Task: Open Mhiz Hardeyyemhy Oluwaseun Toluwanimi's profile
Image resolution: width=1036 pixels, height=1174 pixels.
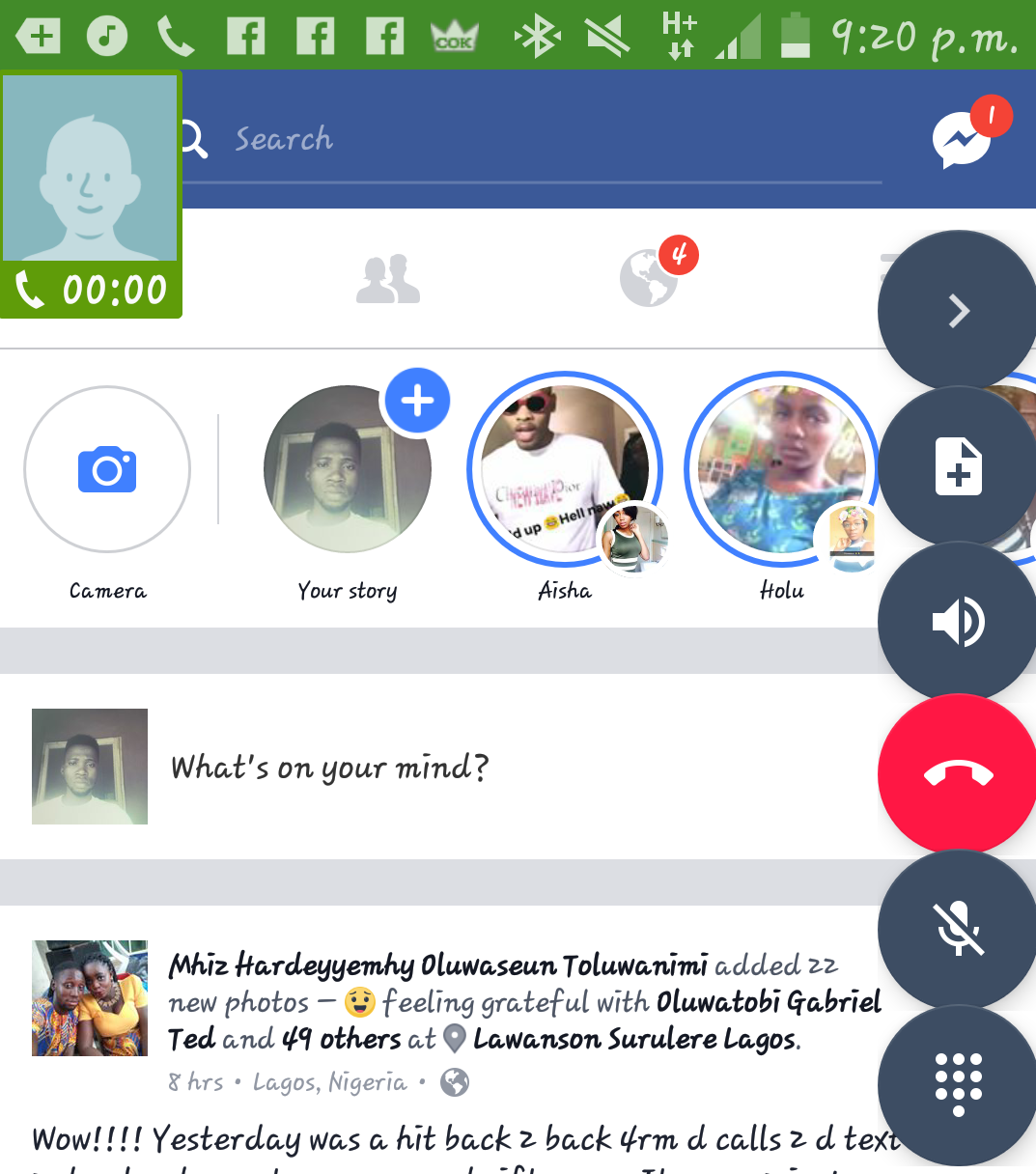Action: coord(437,964)
